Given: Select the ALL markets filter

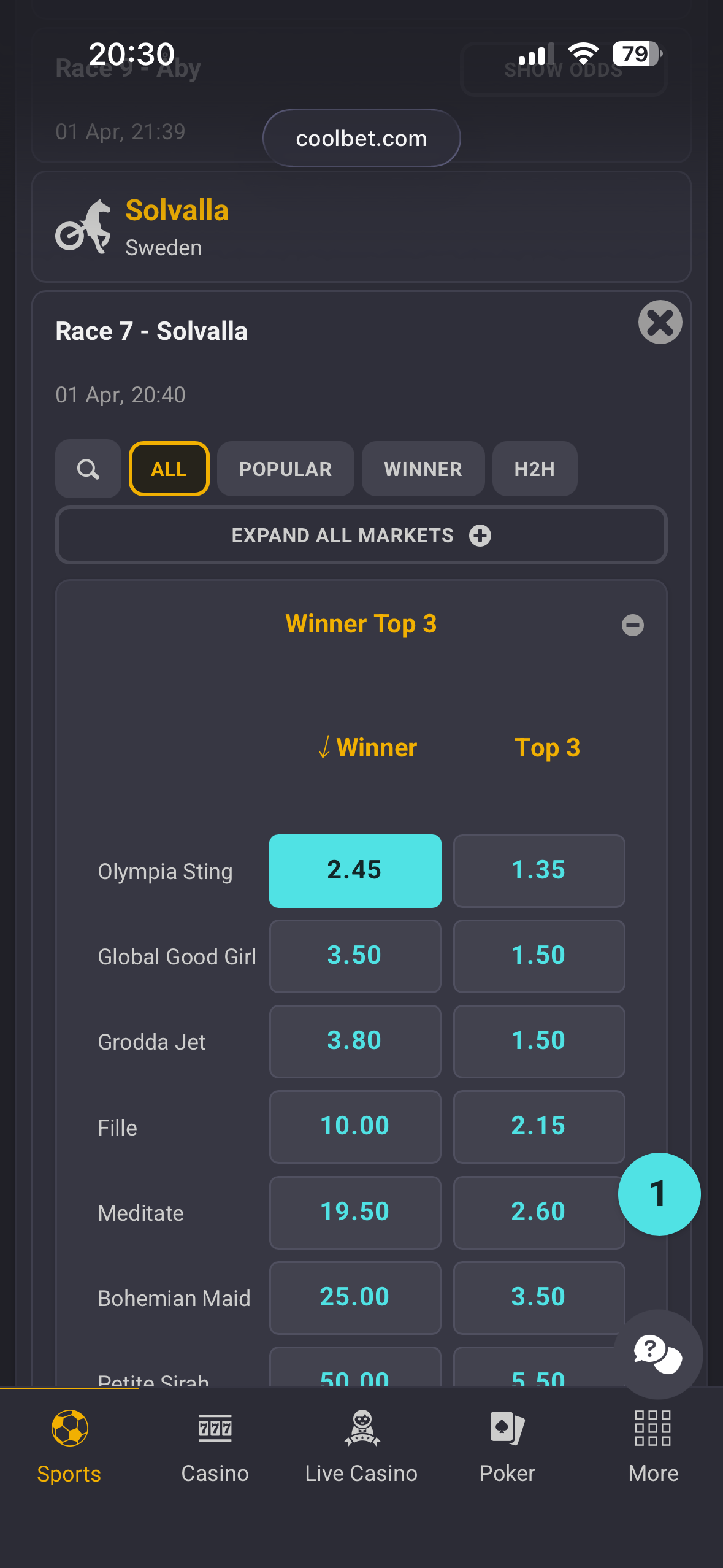Looking at the screenshot, I should point(169,469).
